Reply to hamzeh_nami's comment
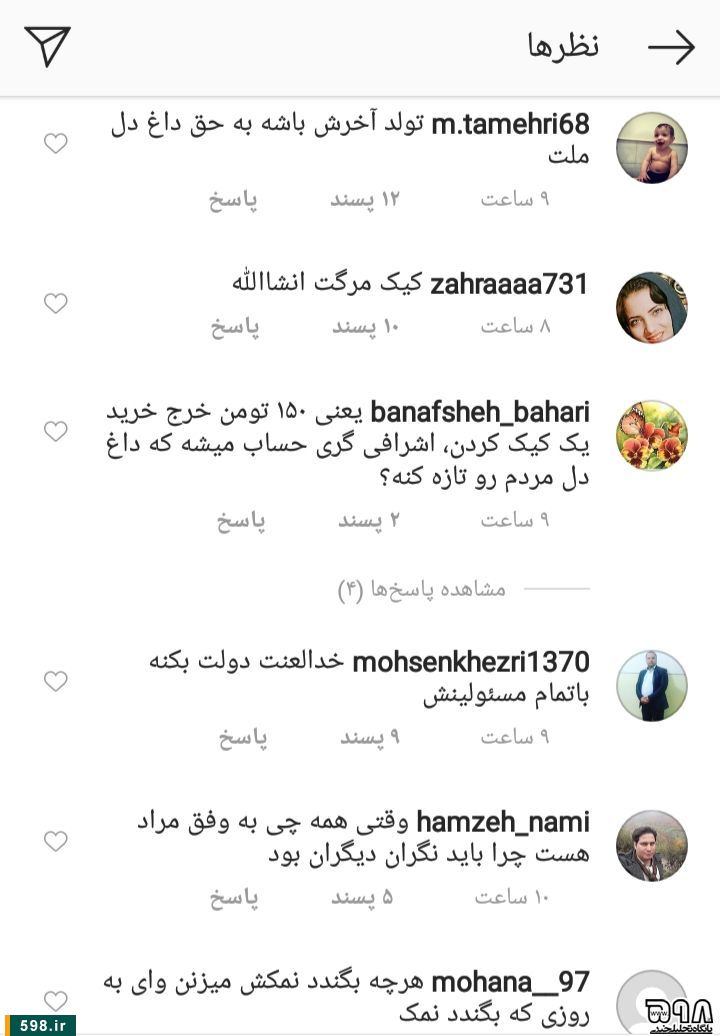The width and height of the screenshot is (720, 1036). (233, 898)
